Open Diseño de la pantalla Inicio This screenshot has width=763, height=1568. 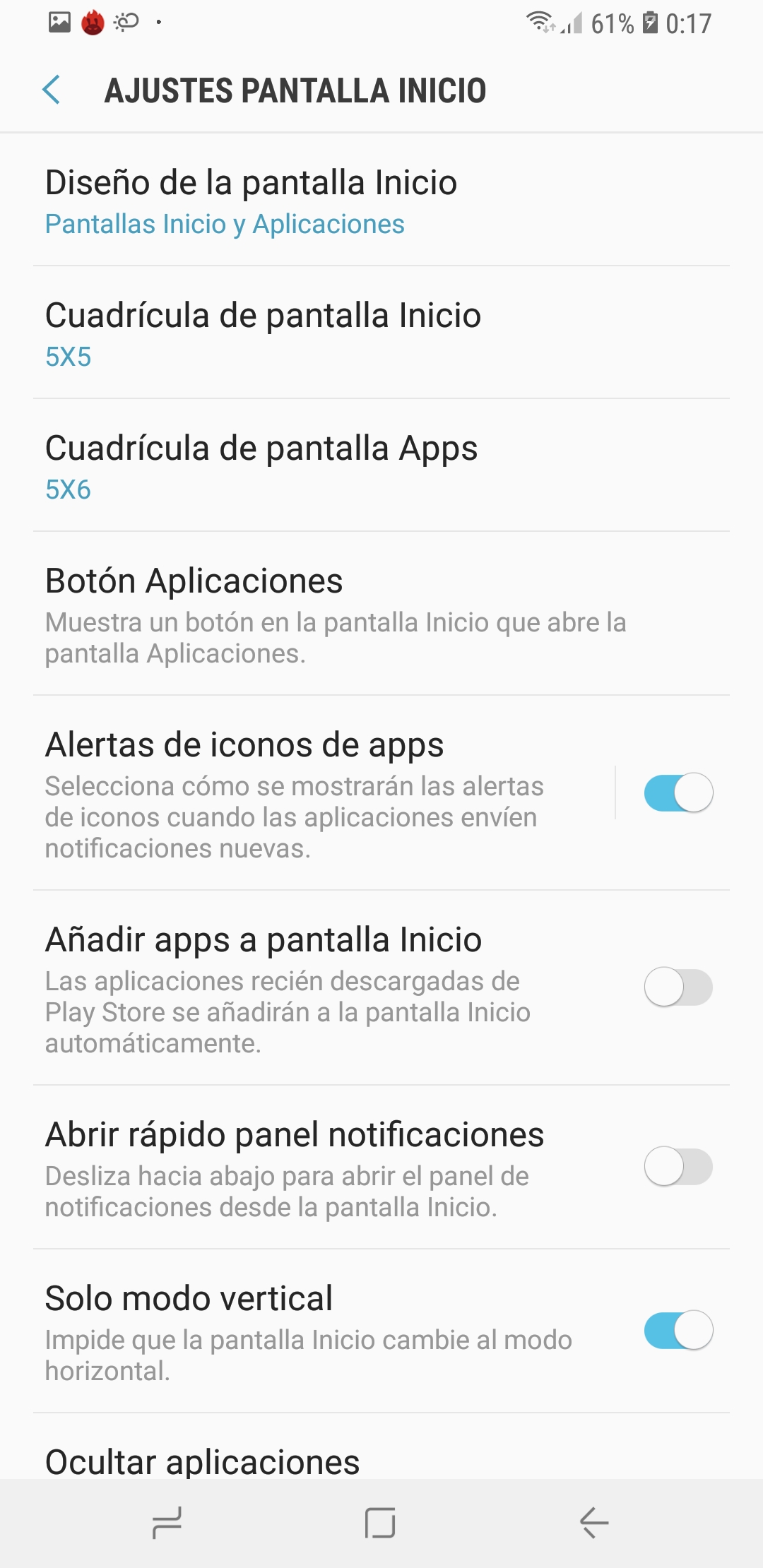click(x=381, y=200)
